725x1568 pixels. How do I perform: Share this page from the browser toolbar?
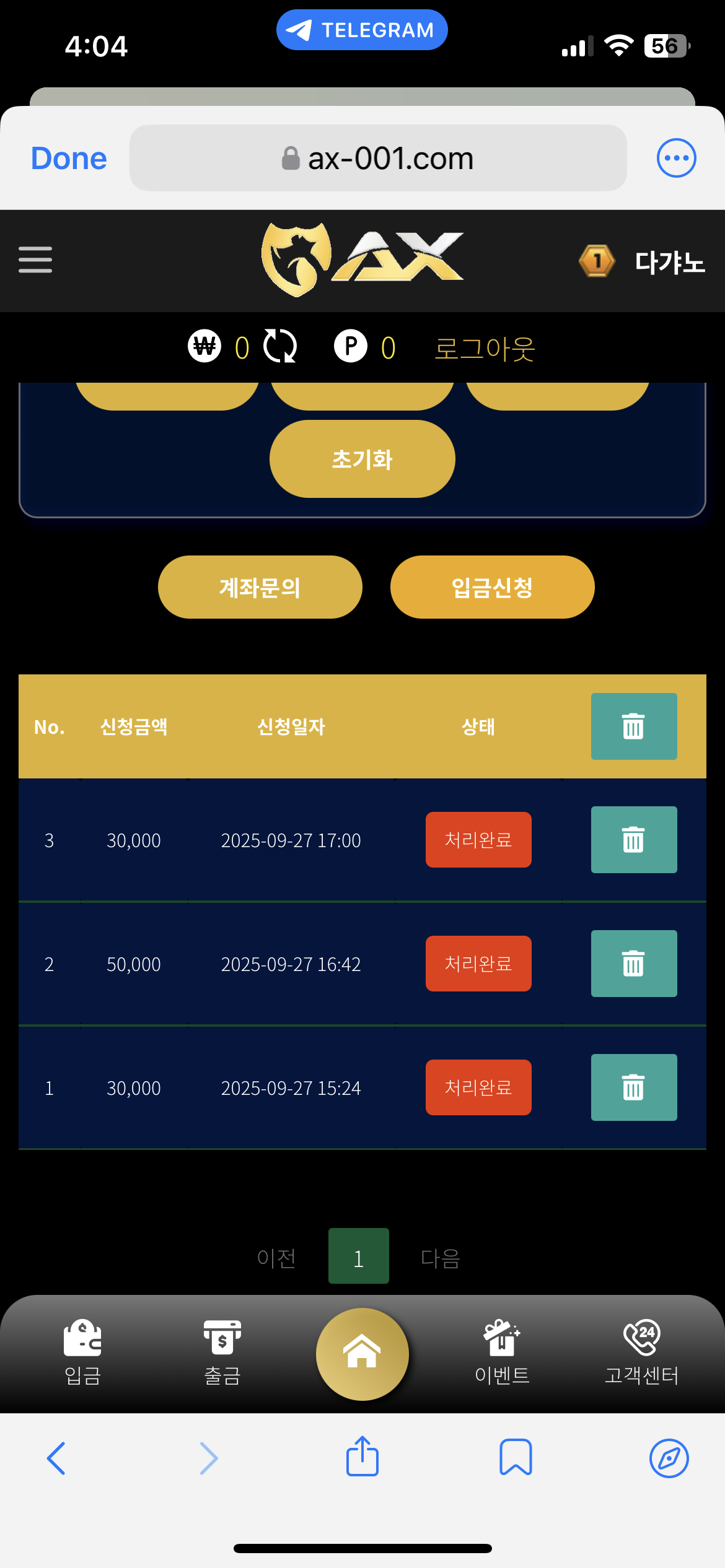coord(362,1457)
